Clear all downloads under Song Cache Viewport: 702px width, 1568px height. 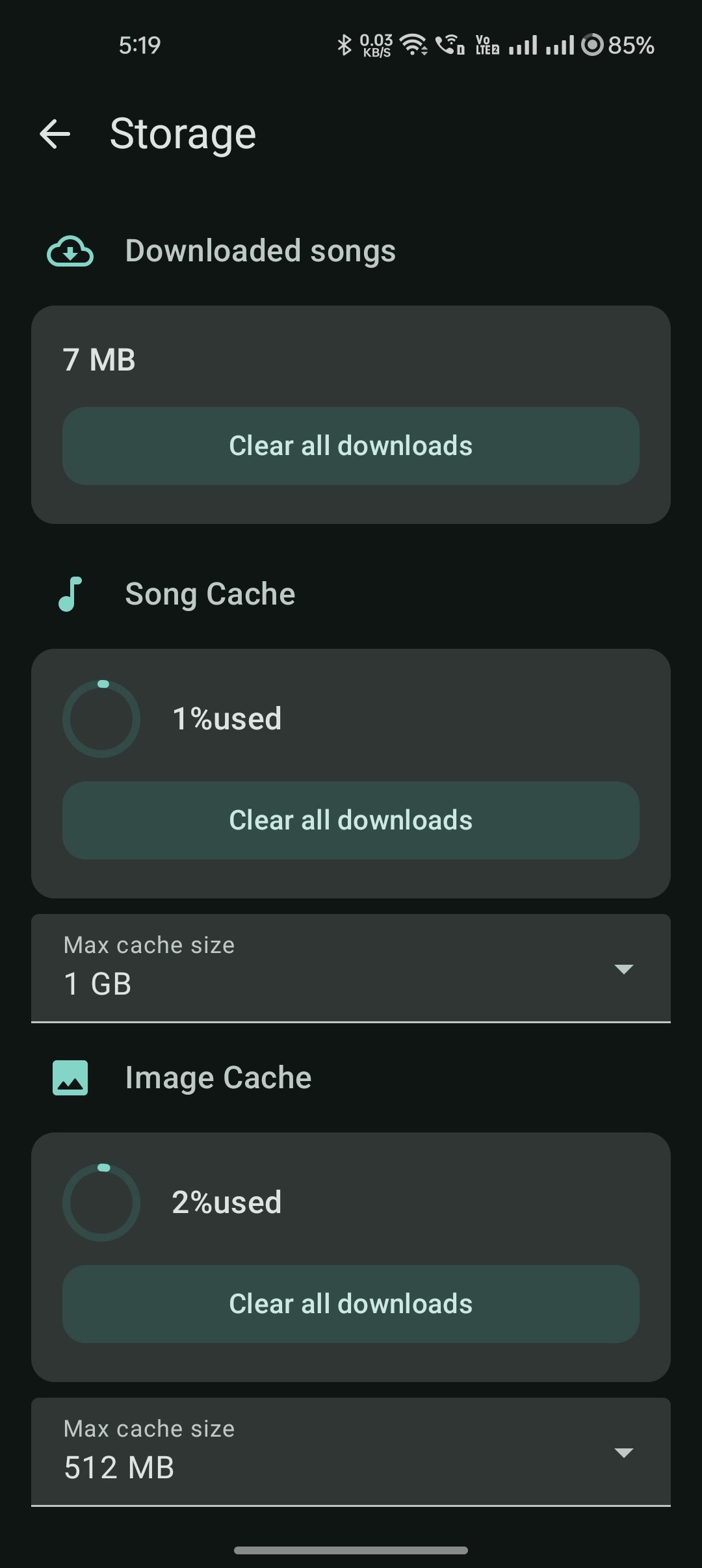351,820
